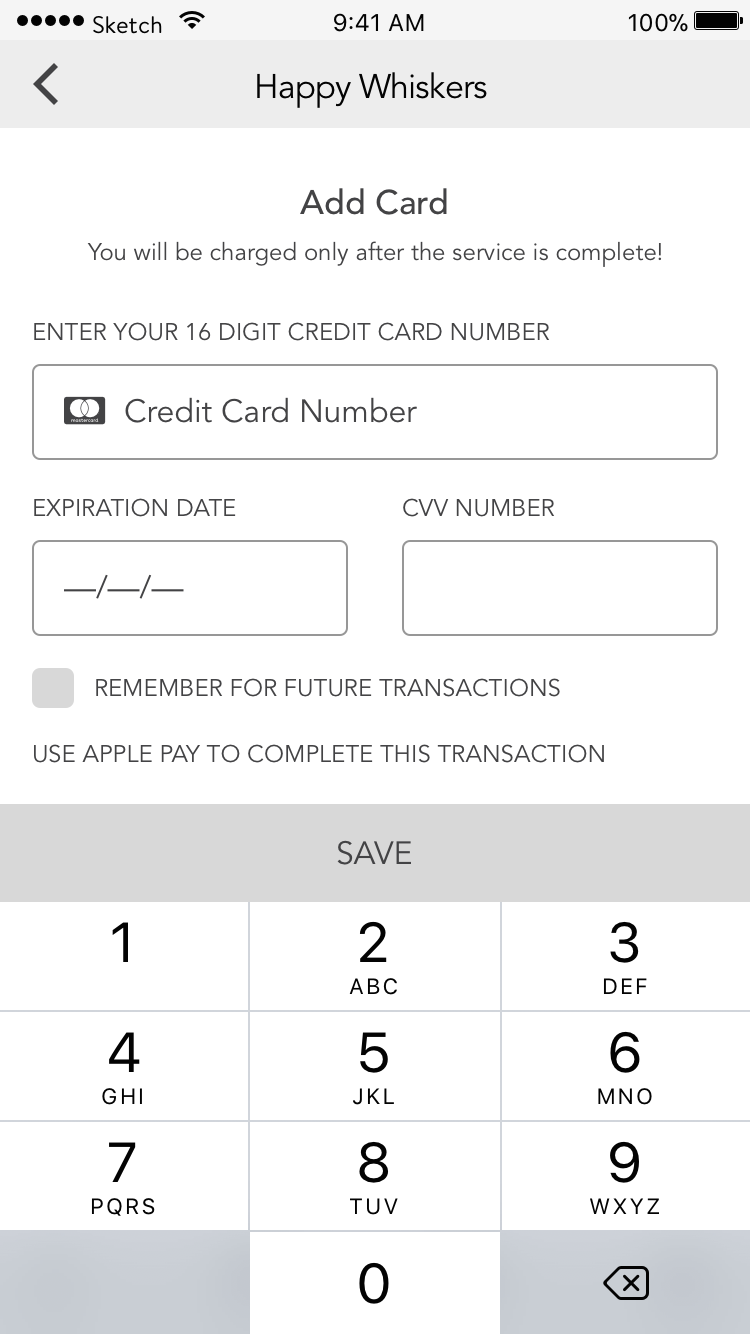Check Remember for Future Transactions

[x=53, y=688]
